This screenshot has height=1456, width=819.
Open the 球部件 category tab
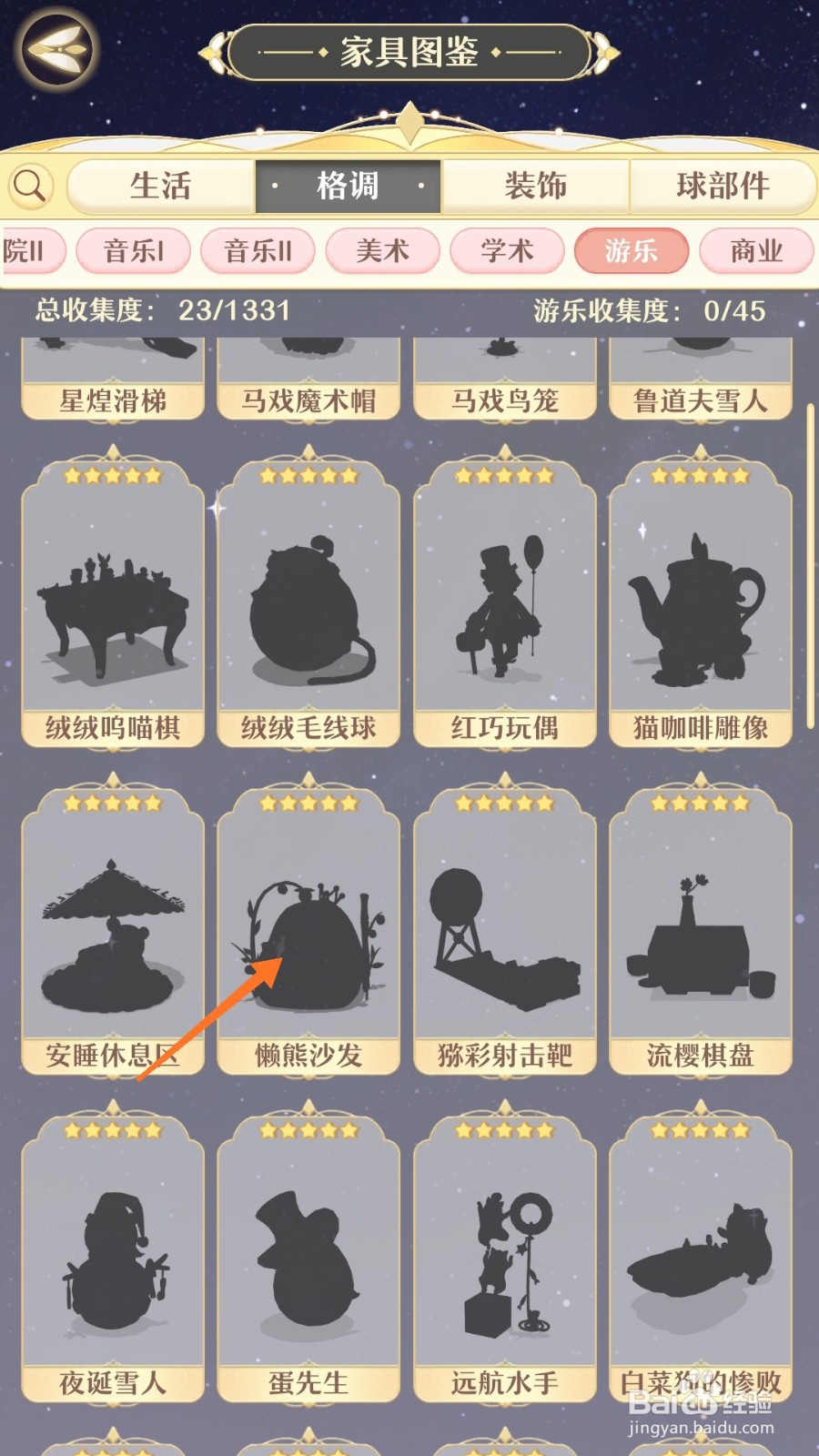pos(722,185)
